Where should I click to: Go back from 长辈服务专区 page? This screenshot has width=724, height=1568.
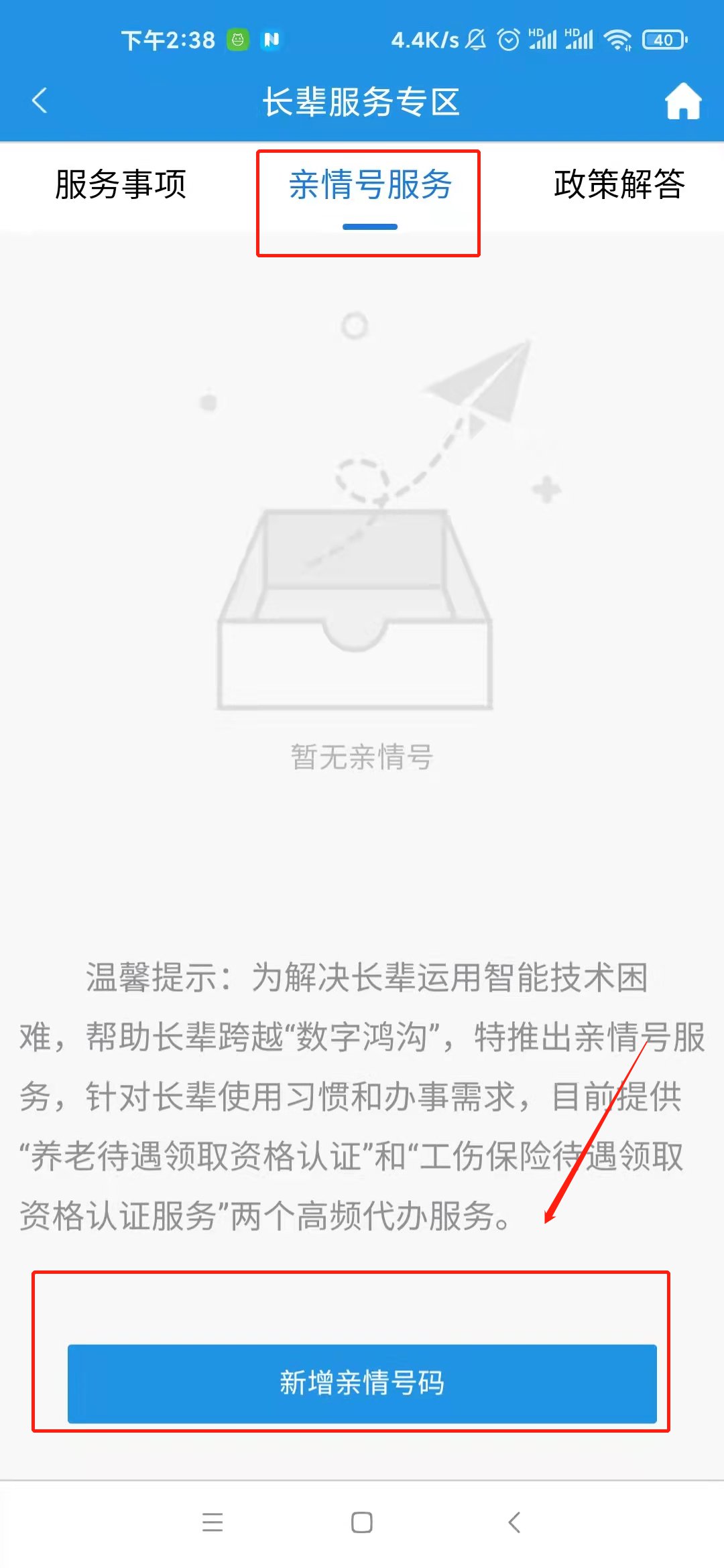pos(40,101)
